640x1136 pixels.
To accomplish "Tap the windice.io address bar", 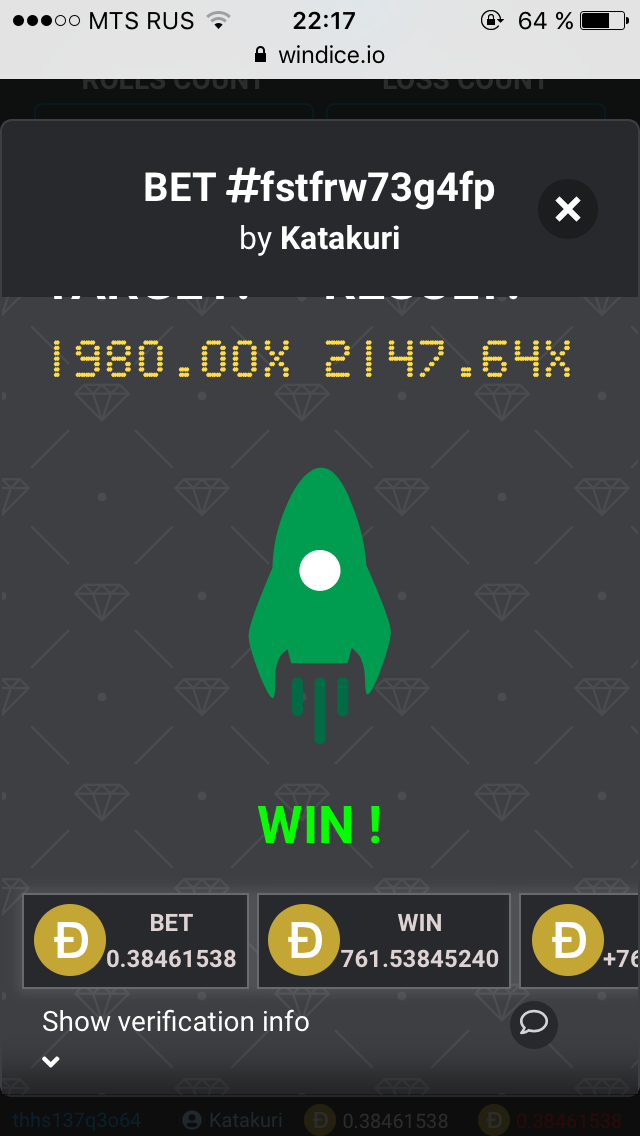I will (x=320, y=54).
